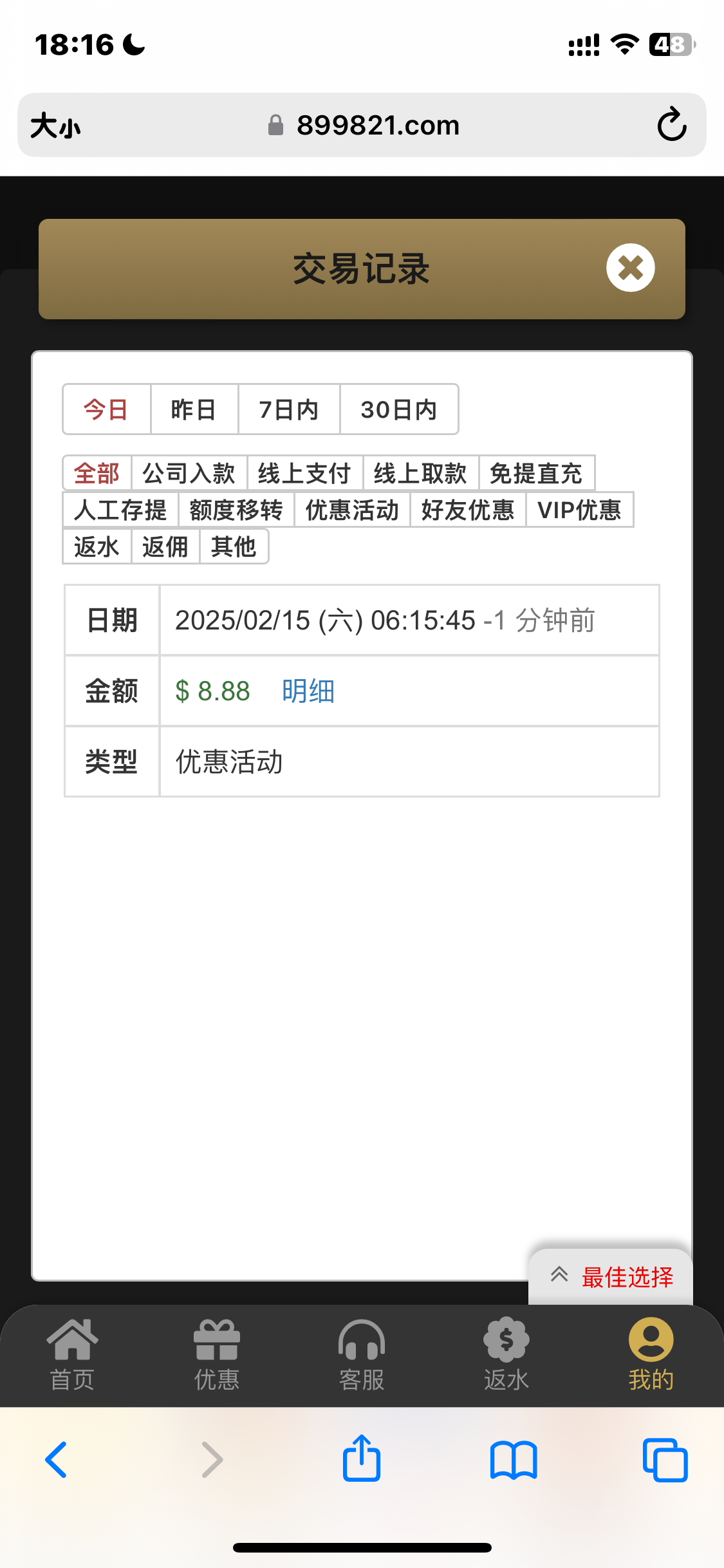Filter by 线上取款

420,473
